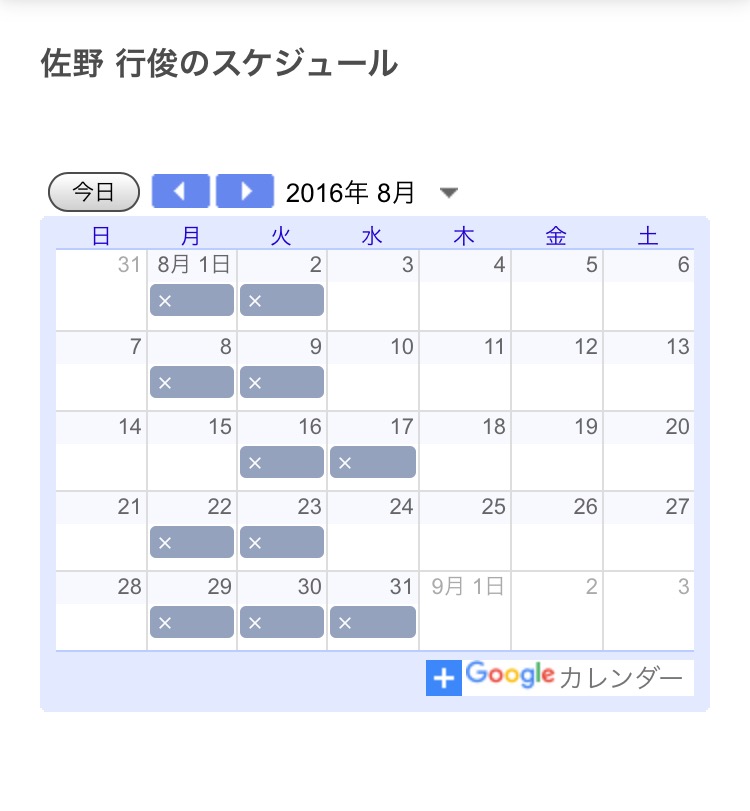This screenshot has width=750, height=811.
Task: Open the event on August 31
Action: click(x=372, y=622)
